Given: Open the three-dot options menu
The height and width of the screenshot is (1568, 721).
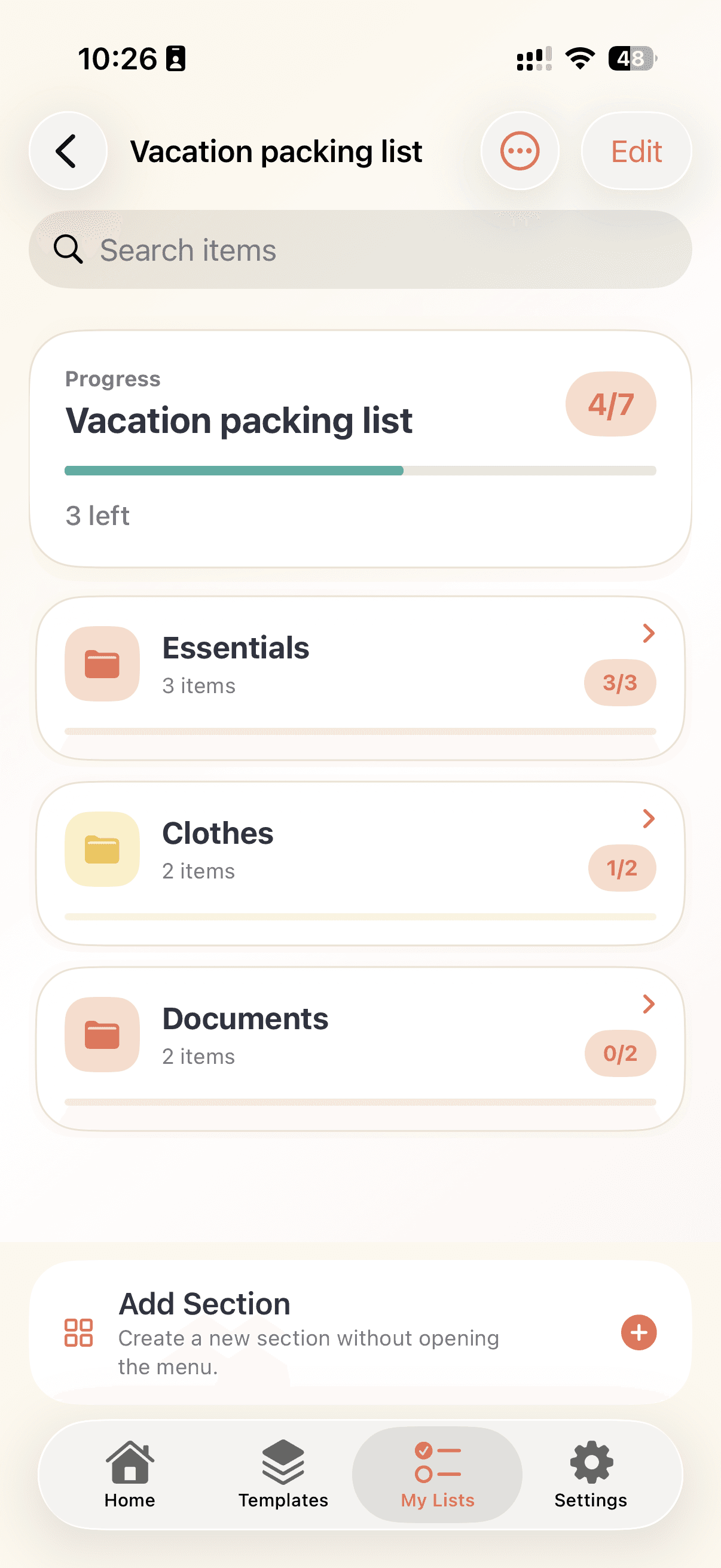Looking at the screenshot, I should click(520, 151).
